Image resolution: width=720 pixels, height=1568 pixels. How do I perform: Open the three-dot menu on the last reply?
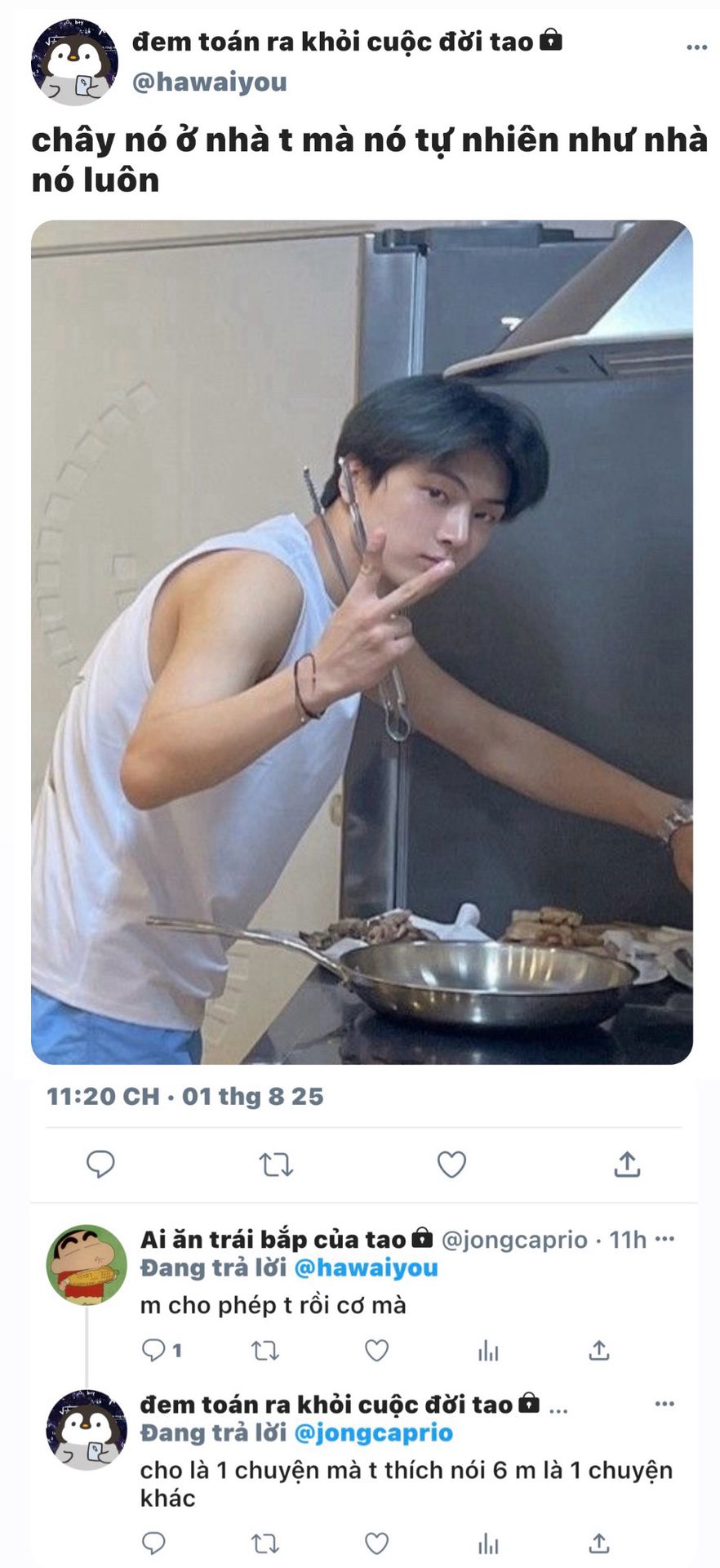click(x=665, y=1404)
